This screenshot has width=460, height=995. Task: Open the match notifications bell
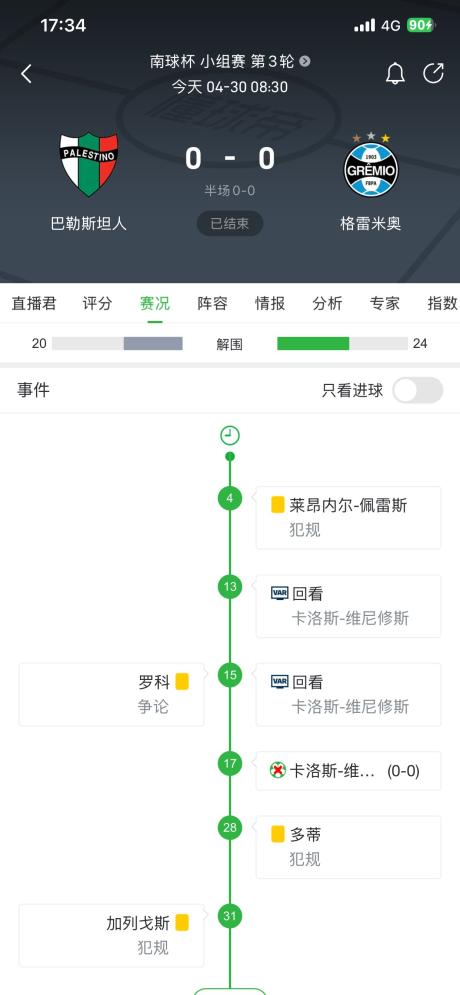coord(395,74)
